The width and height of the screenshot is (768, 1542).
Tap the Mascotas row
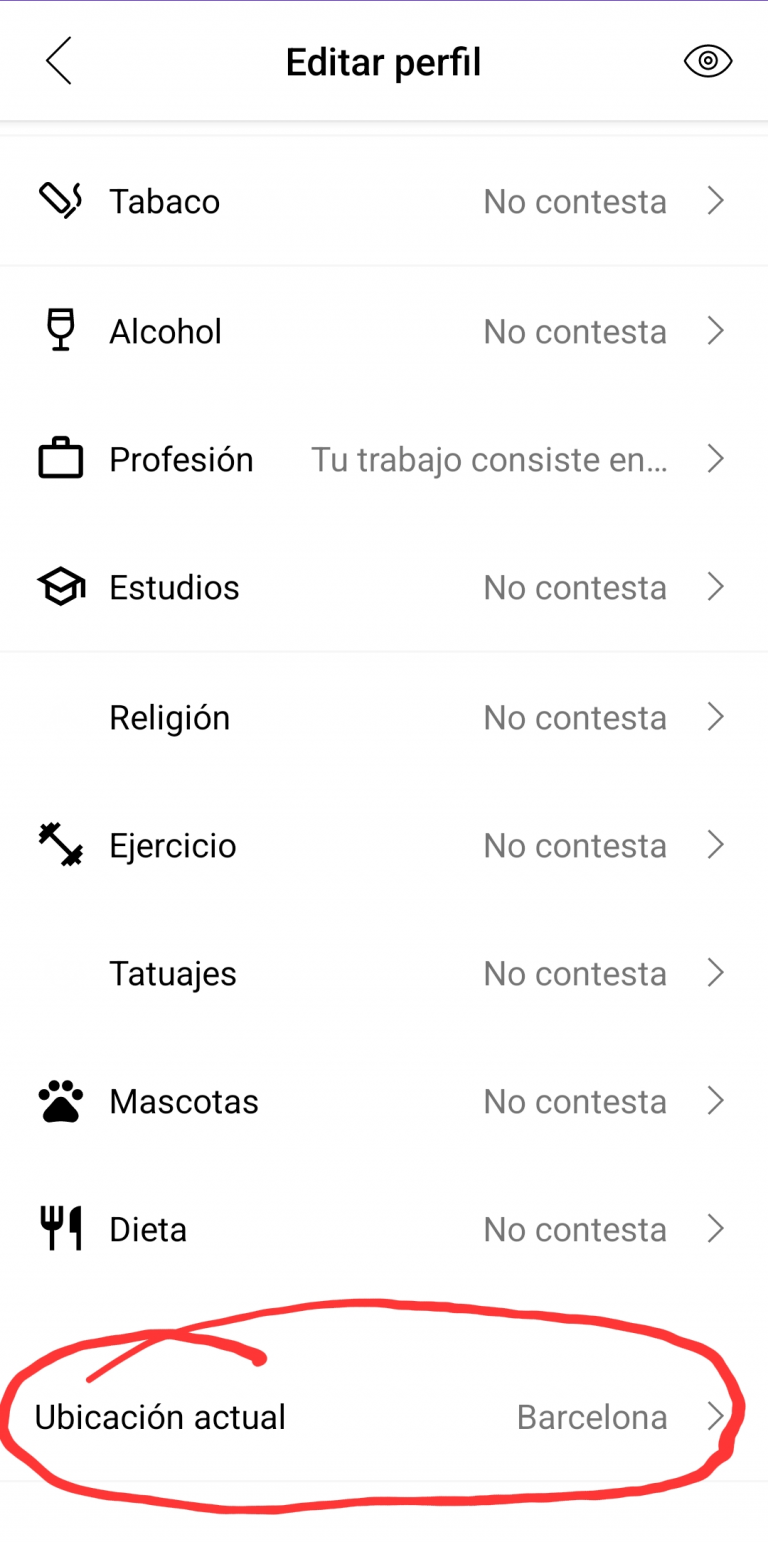pyautogui.click(x=384, y=1101)
